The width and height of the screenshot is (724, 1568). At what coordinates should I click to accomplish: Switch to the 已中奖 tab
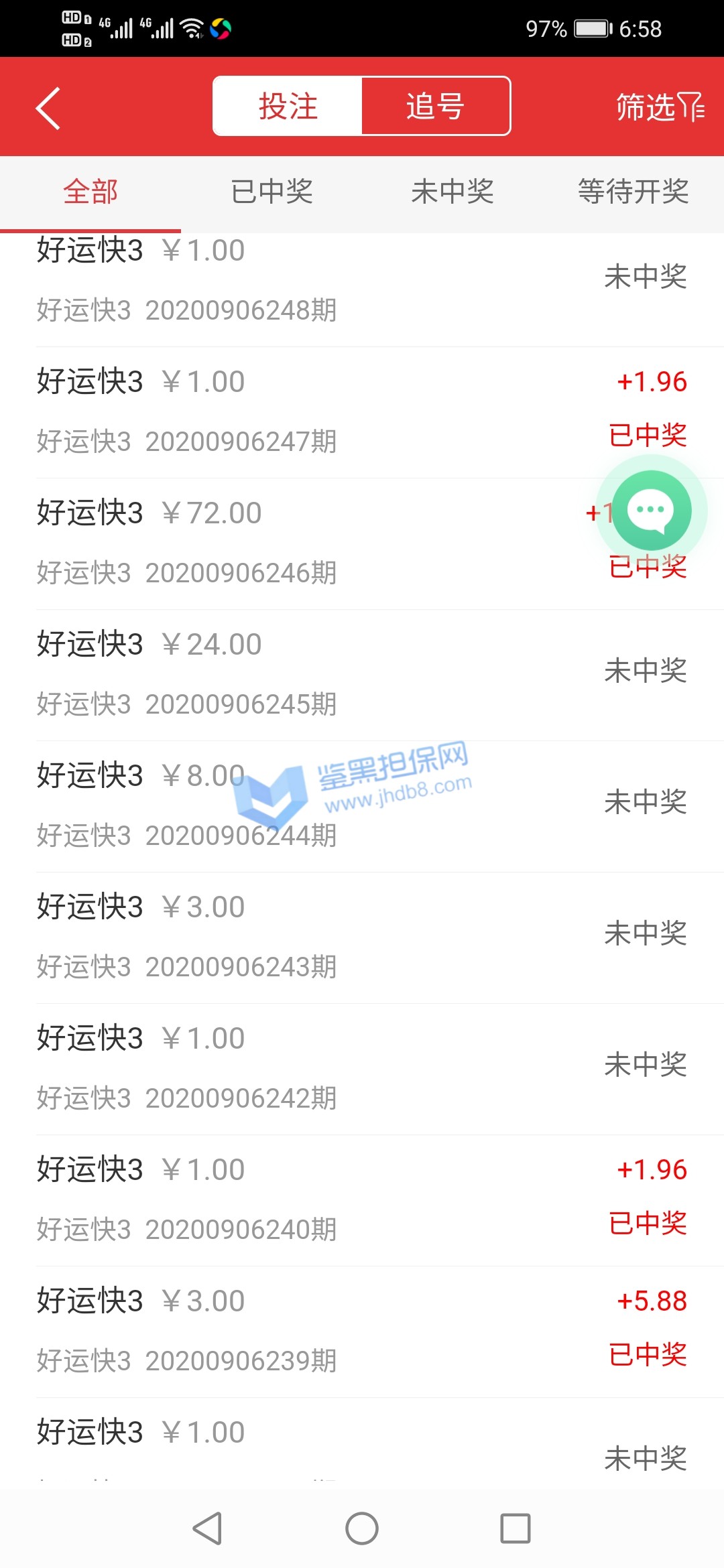pyautogui.click(x=271, y=192)
